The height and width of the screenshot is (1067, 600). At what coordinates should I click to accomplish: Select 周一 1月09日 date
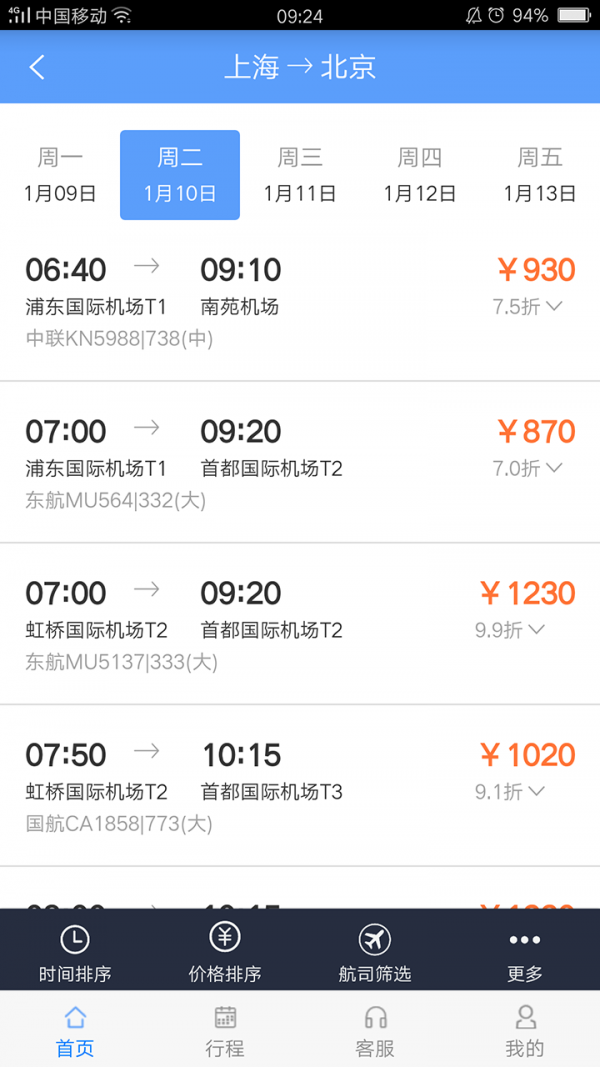[x=60, y=175]
